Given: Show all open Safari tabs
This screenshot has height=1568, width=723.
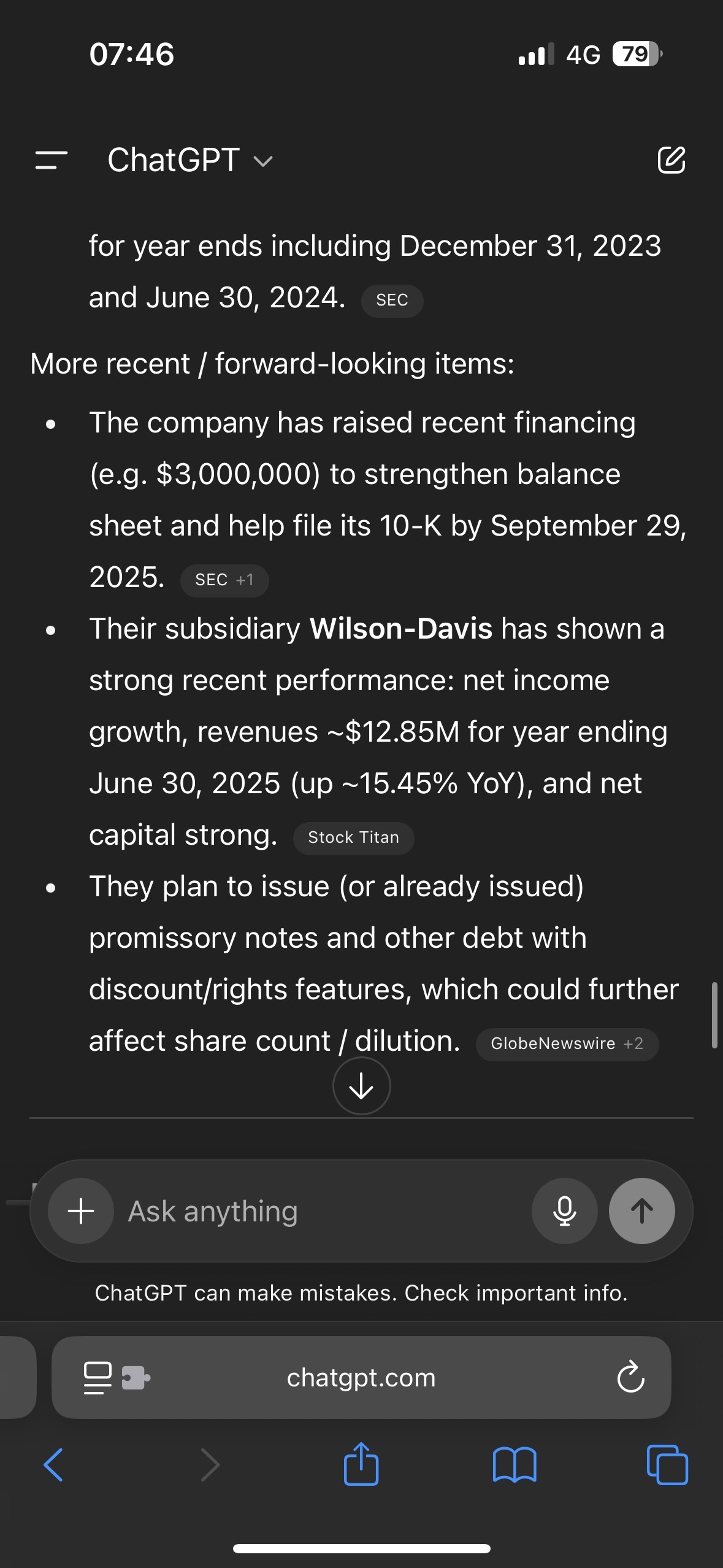Looking at the screenshot, I should point(668,1466).
